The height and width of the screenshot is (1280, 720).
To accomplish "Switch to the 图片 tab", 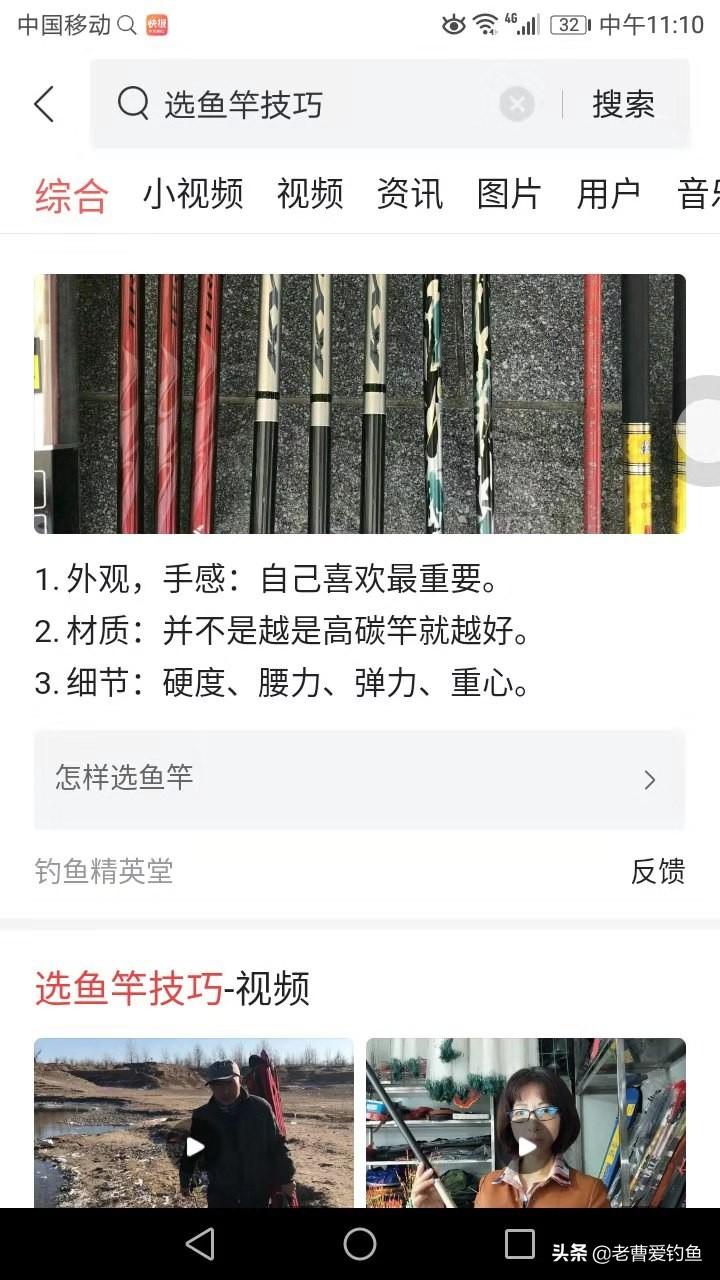I will pyautogui.click(x=509, y=195).
